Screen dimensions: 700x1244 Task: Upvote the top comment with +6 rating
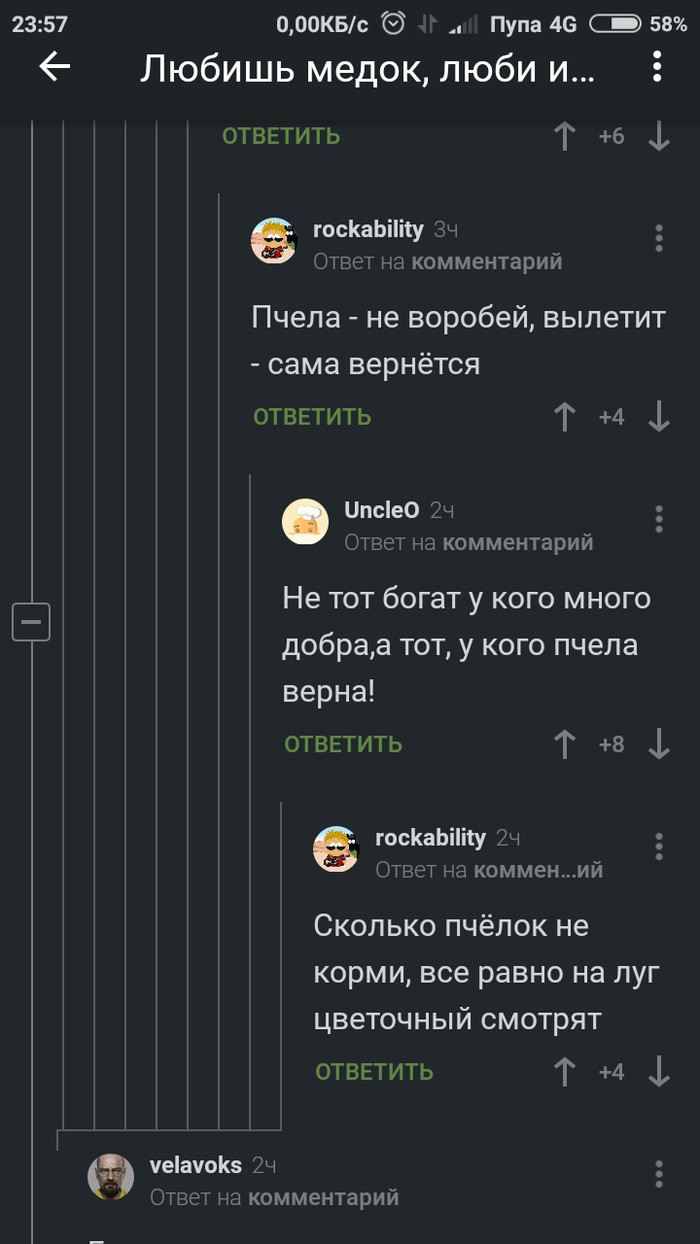click(565, 136)
